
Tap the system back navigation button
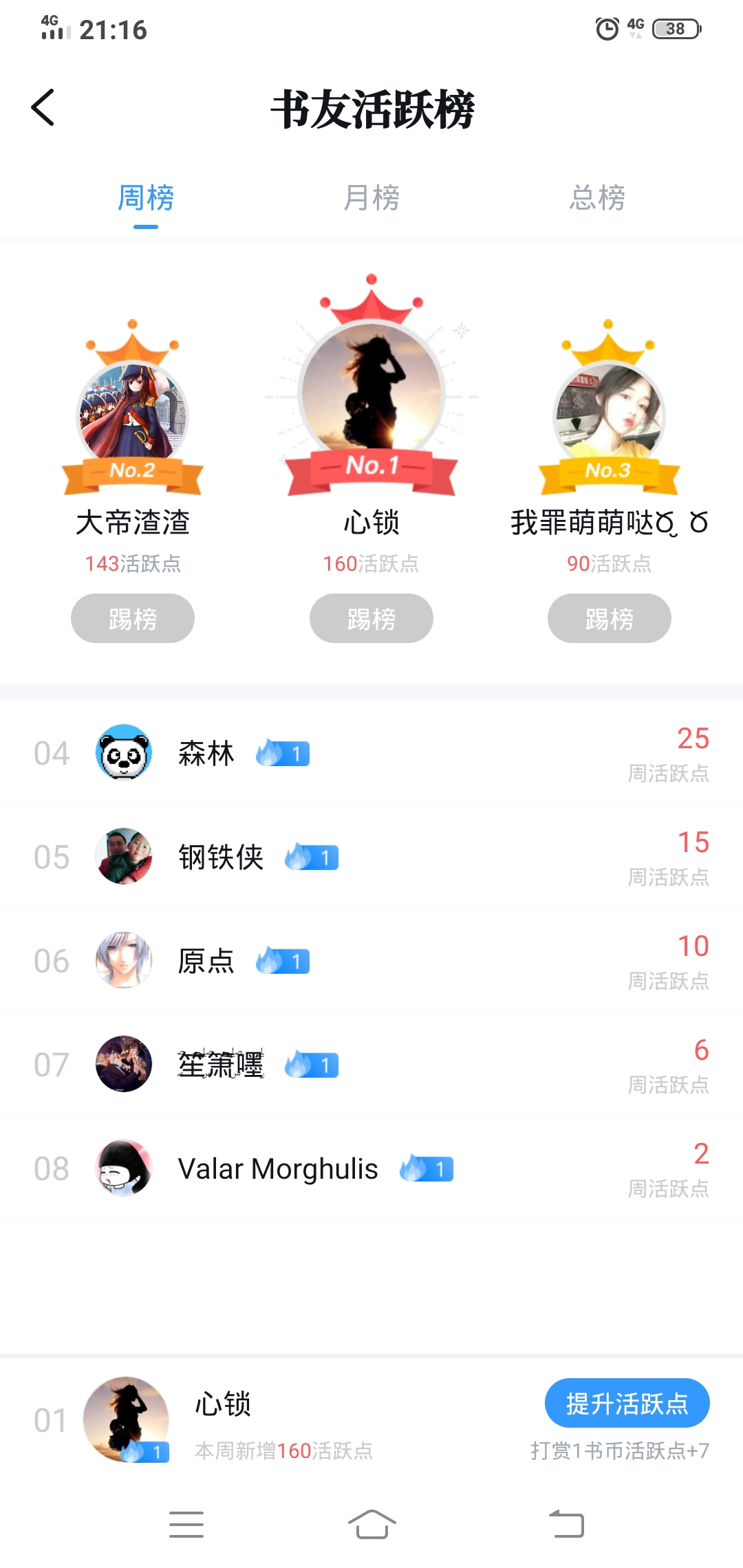[566, 1525]
